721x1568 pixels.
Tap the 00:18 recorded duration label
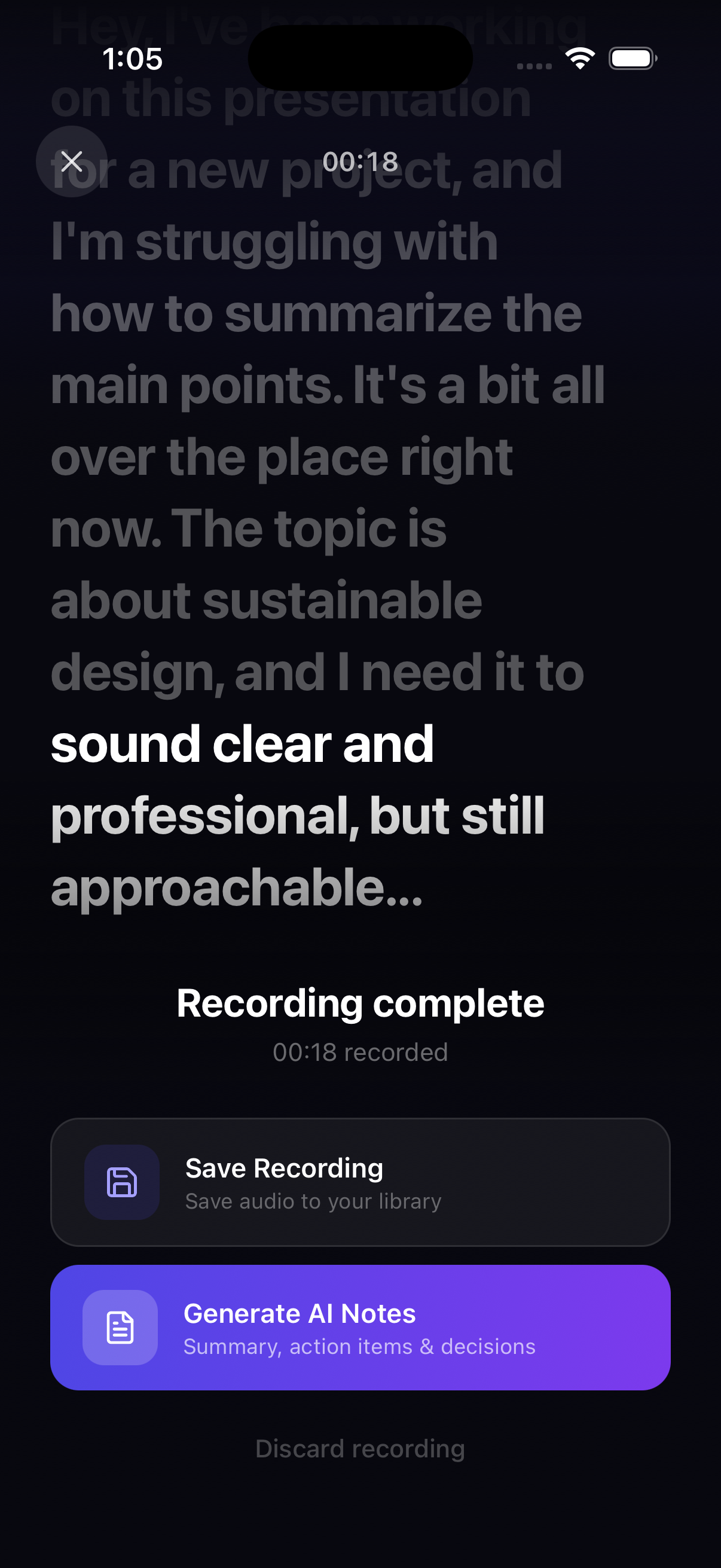coord(360,1053)
